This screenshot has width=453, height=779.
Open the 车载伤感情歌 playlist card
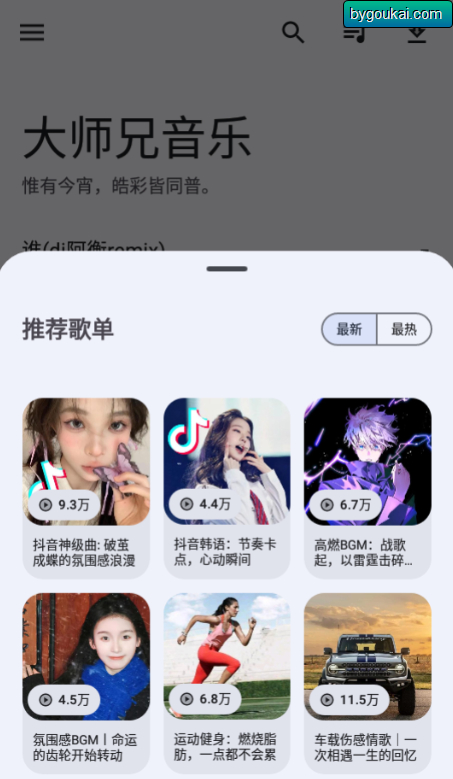pos(368,683)
